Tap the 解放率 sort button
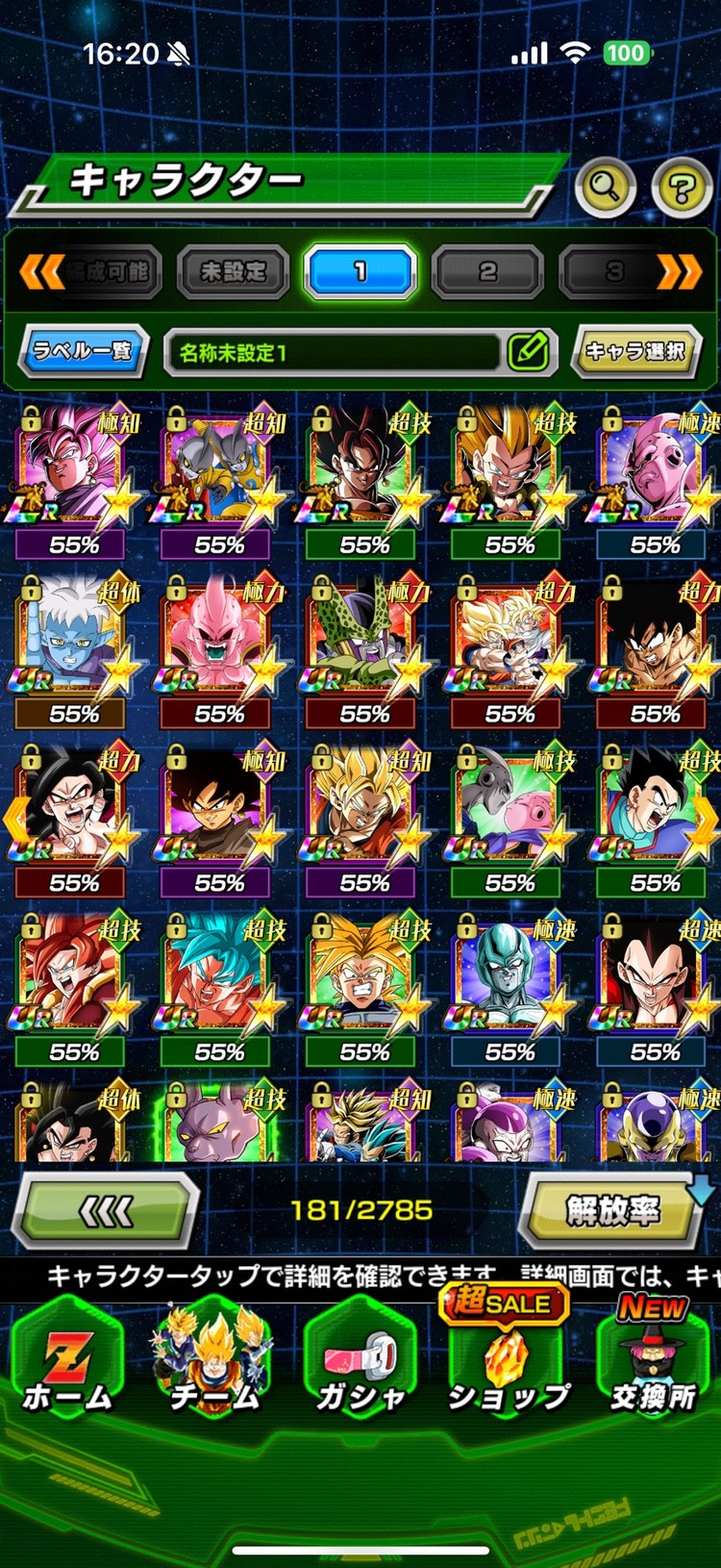Viewport: 721px width, 1568px height. click(613, 1212)
